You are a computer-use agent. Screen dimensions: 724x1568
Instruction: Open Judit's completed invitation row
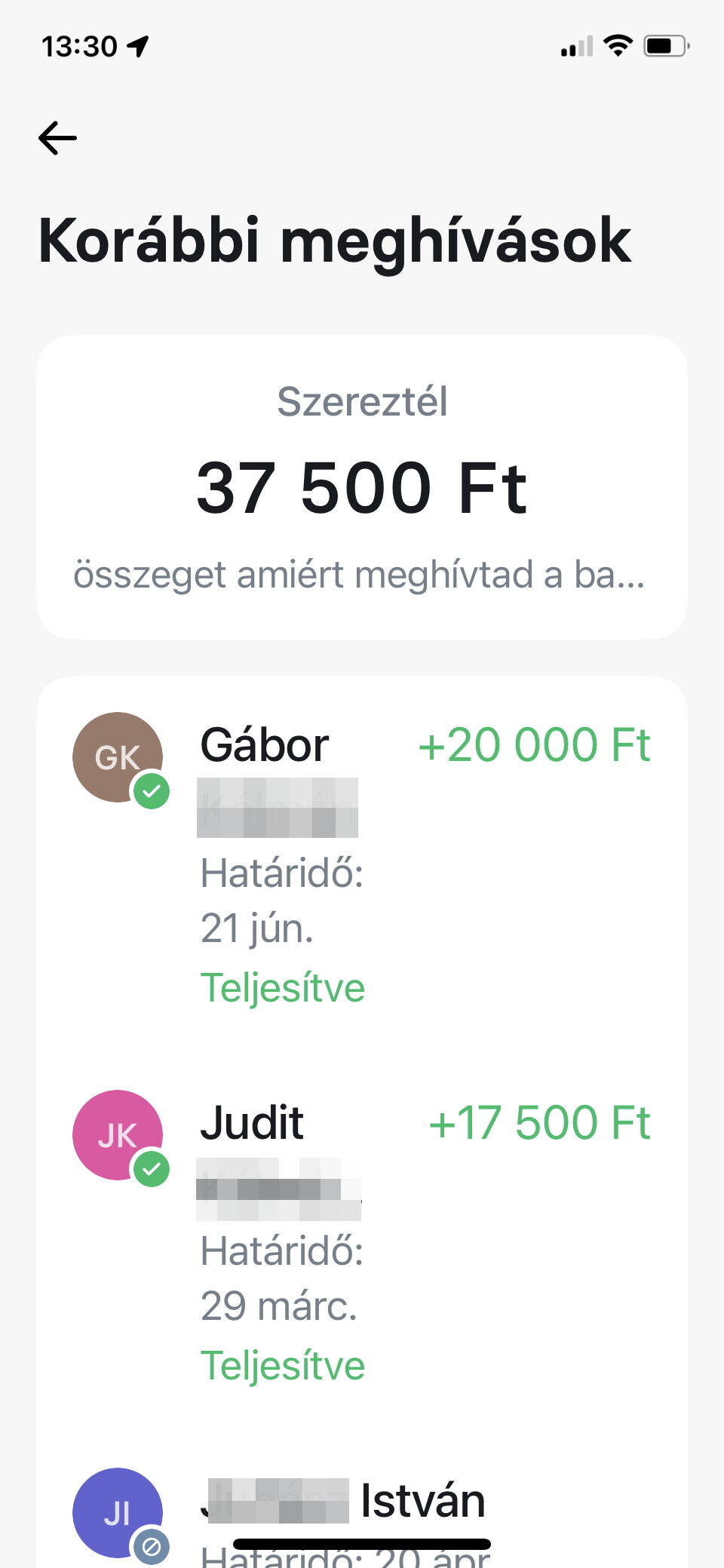click(x=362, y=1237)
